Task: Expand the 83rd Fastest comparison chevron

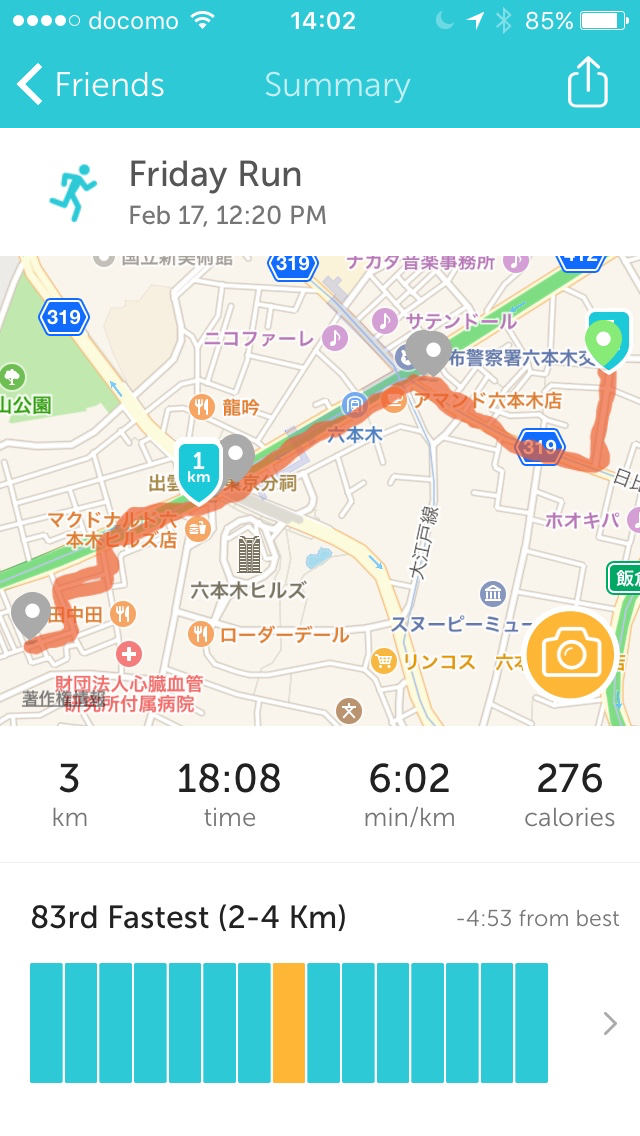Action: (609, 1023)
